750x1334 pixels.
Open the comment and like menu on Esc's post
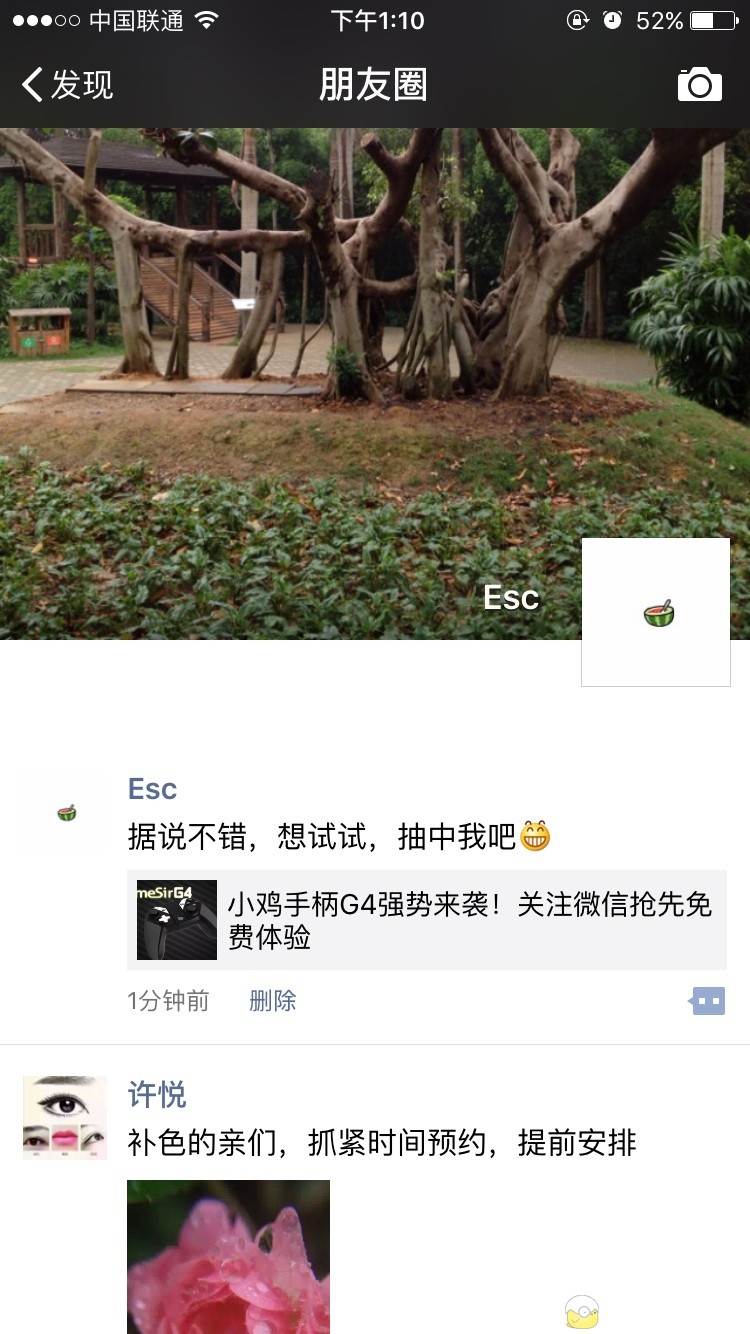point(708,1000)
